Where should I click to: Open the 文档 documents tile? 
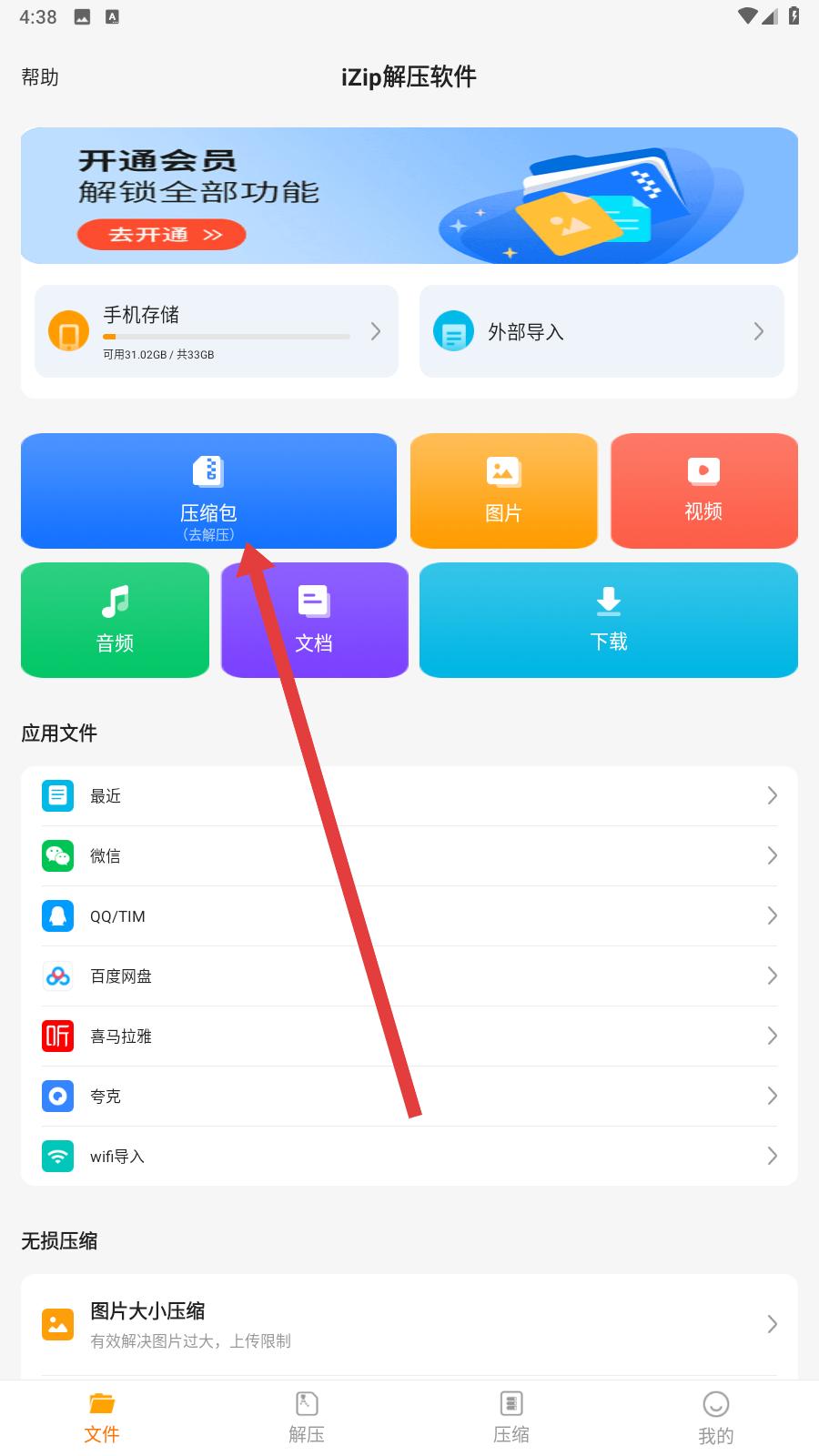click(314, 620)
